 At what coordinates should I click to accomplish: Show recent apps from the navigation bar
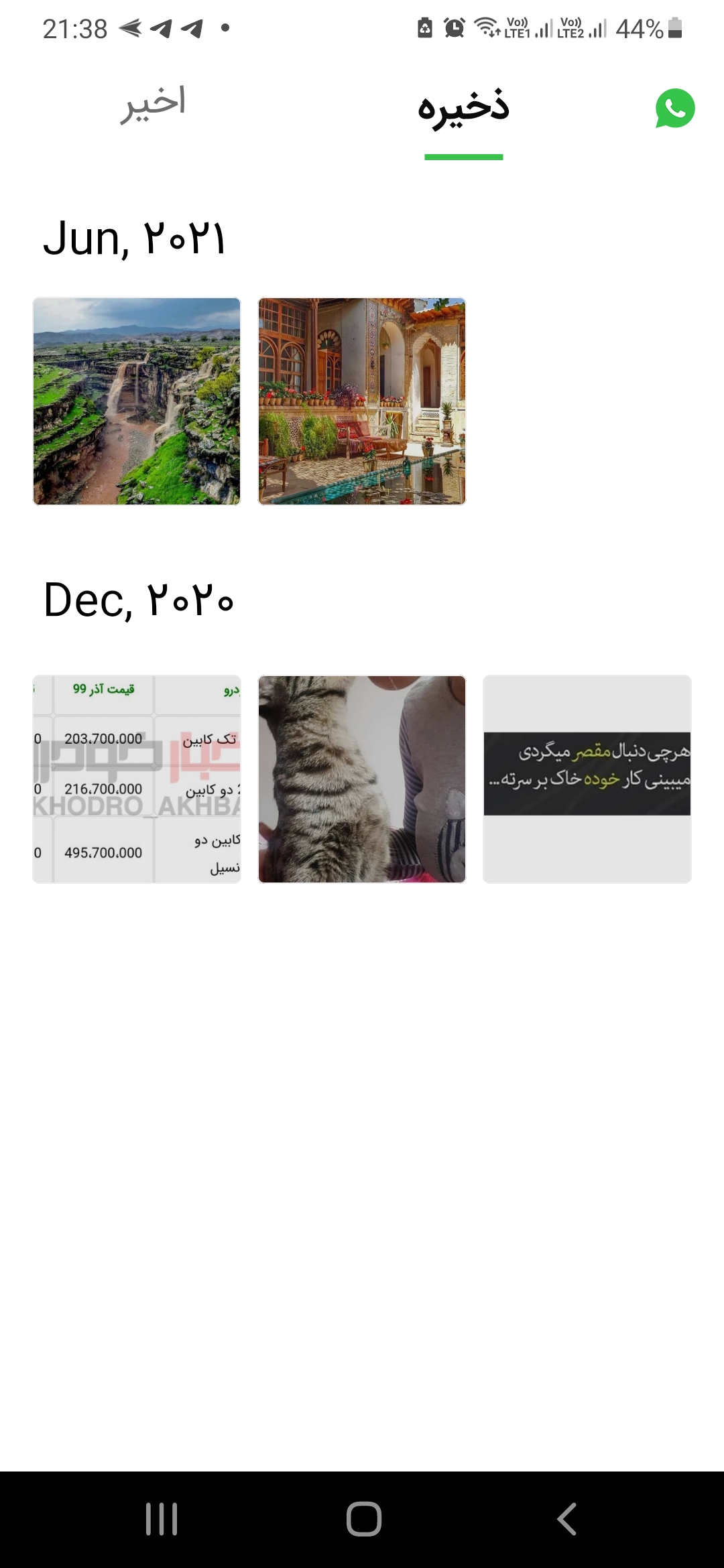pos(162,1518)
